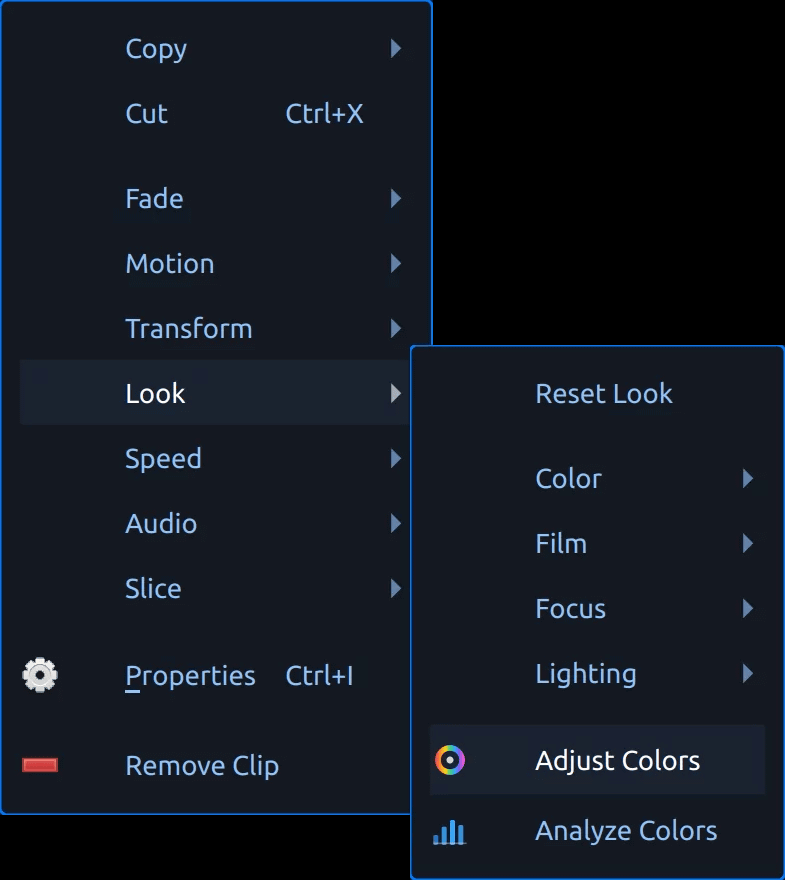Expand the Fade submenu
Image resolution: width=785 pixels, height=880 pixels.
pyautogui.click(x=215, y=199)
